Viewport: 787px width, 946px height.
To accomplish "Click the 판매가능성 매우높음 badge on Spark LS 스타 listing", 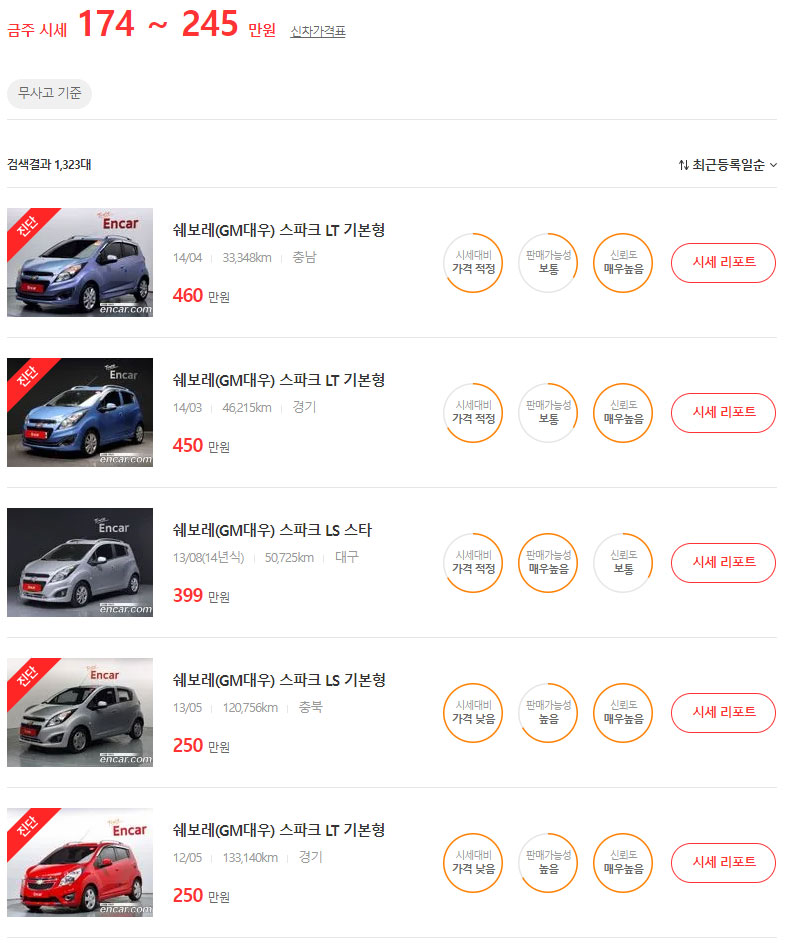I will click(548, 563).
